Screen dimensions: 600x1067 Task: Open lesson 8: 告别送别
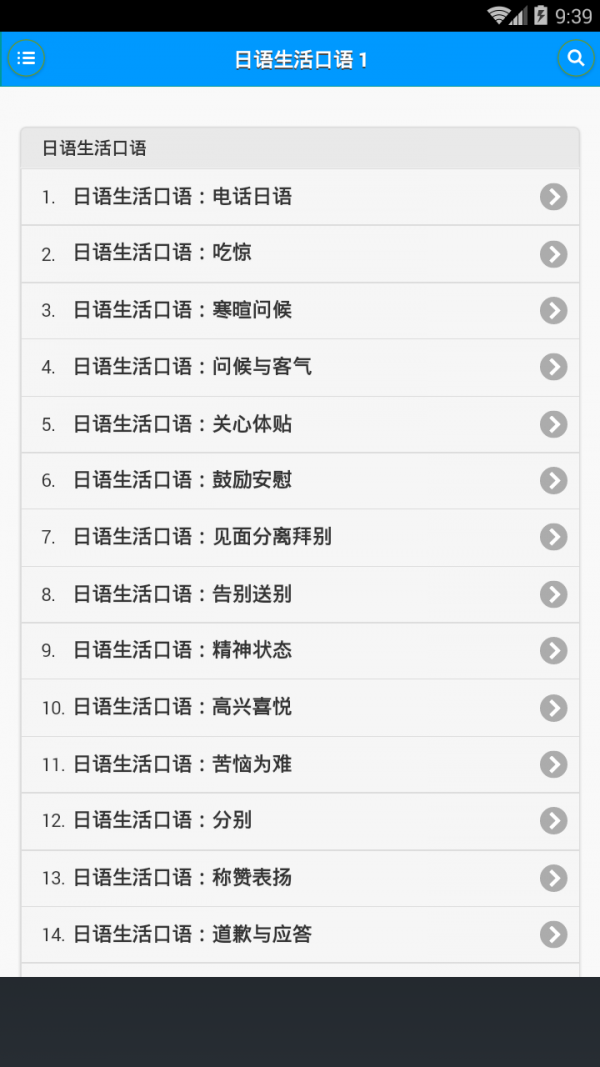point(300,594)
